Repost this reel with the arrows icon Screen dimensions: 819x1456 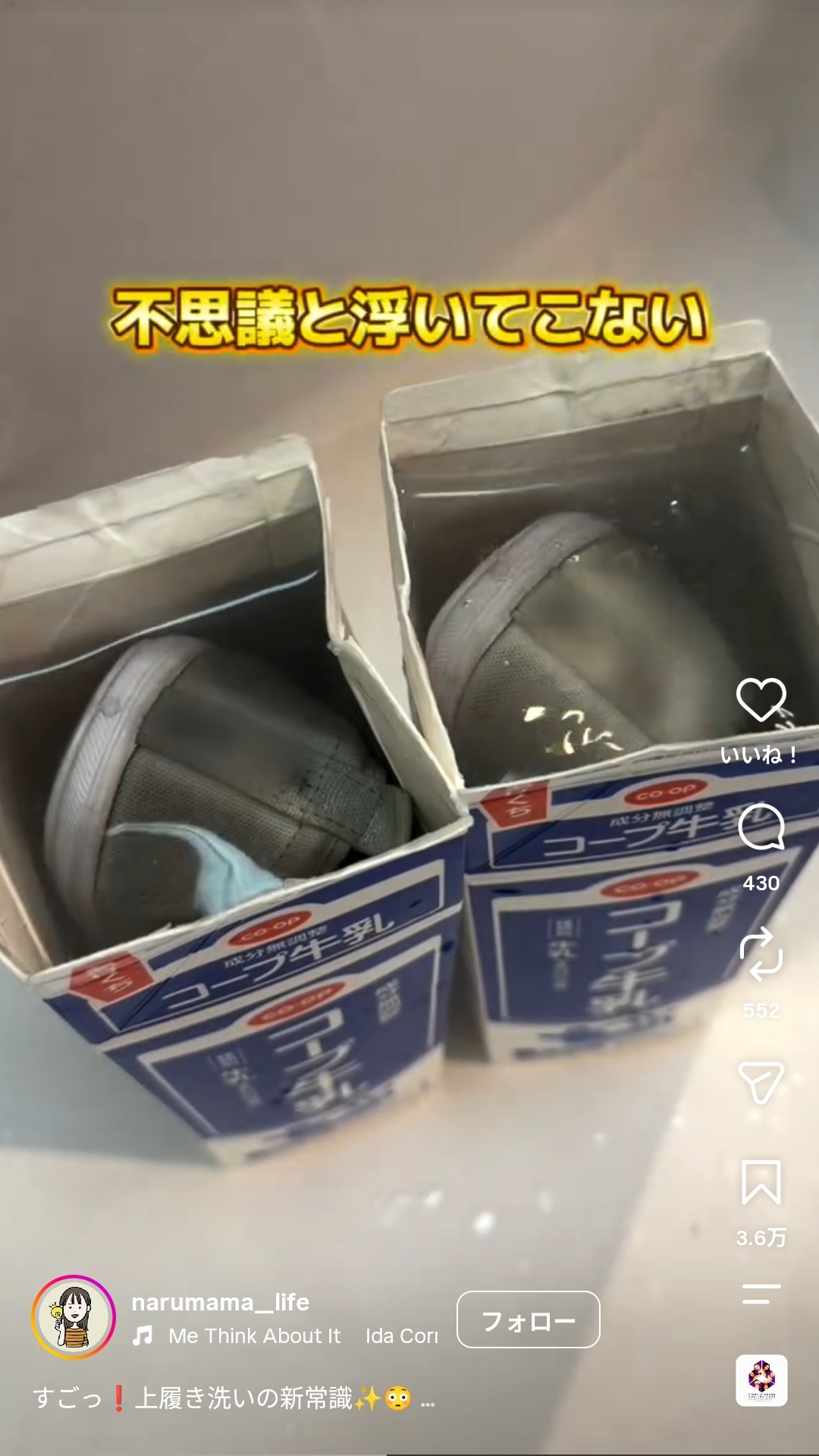coord(761,954)
